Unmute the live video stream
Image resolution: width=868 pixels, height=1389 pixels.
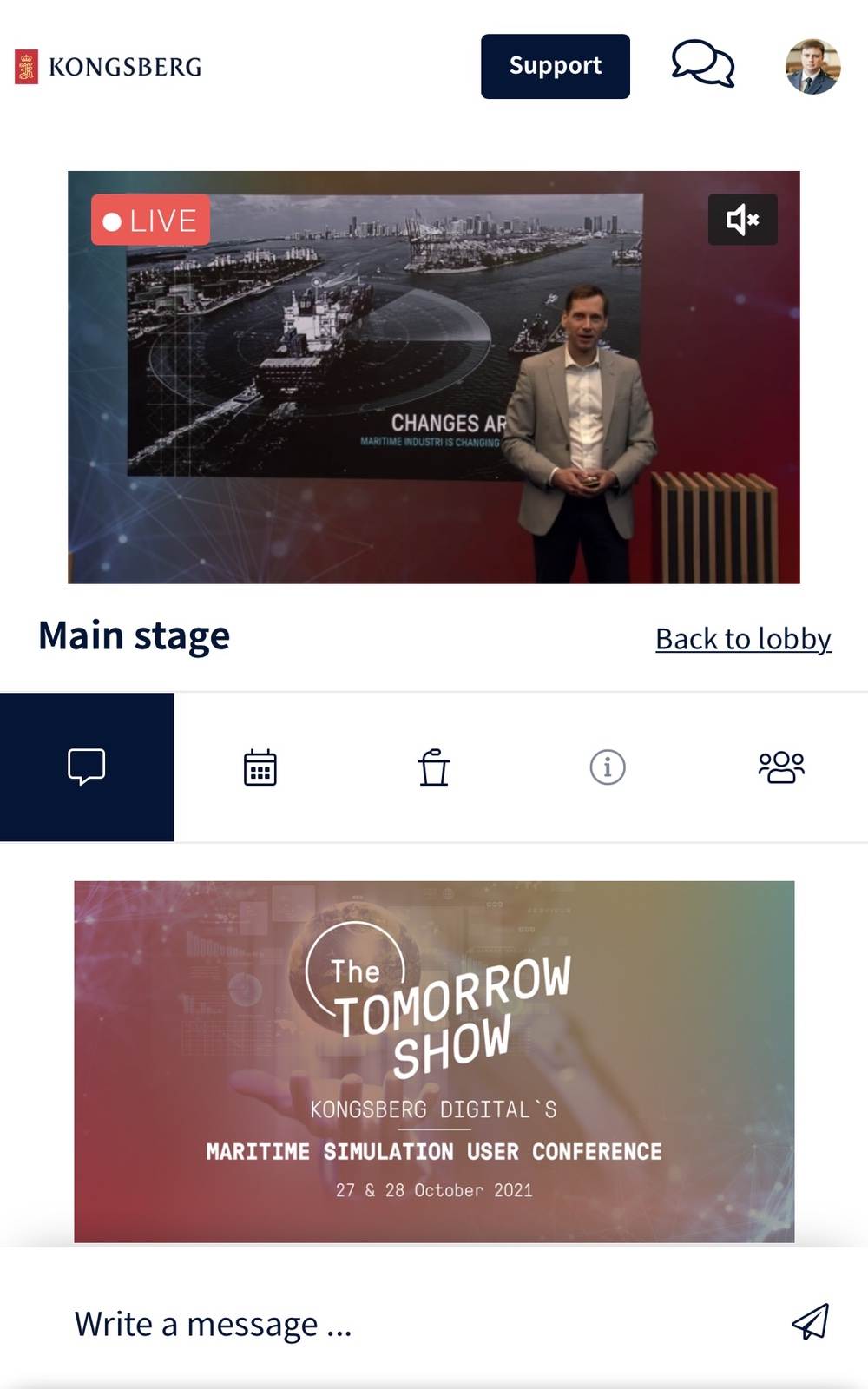pos(742,220)
